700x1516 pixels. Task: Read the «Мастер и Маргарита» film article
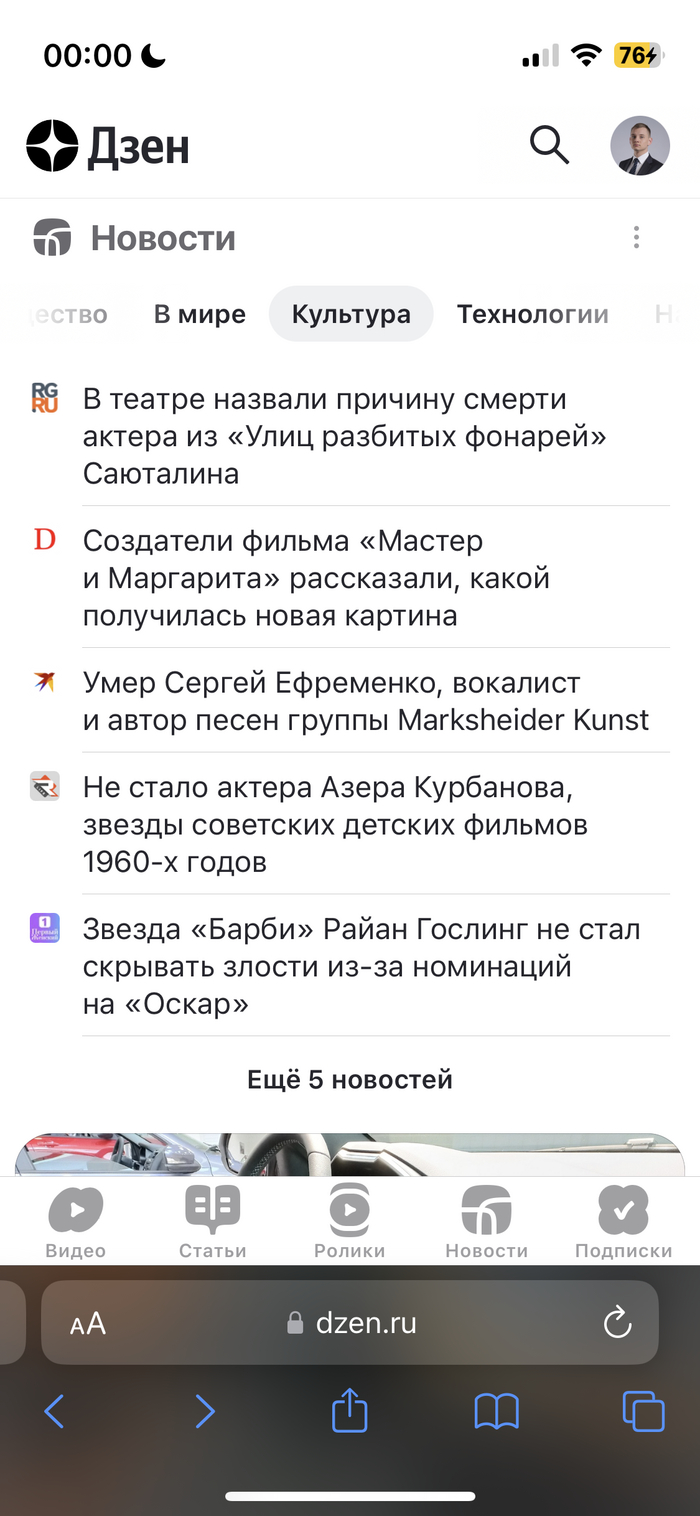316,578
